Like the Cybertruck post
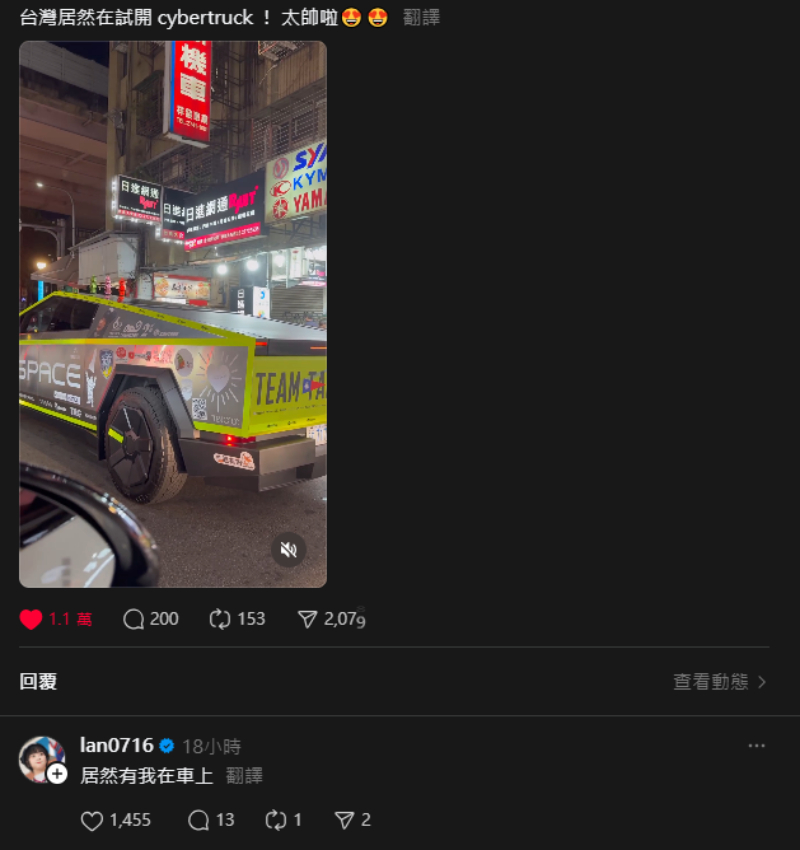 [31, 619]
